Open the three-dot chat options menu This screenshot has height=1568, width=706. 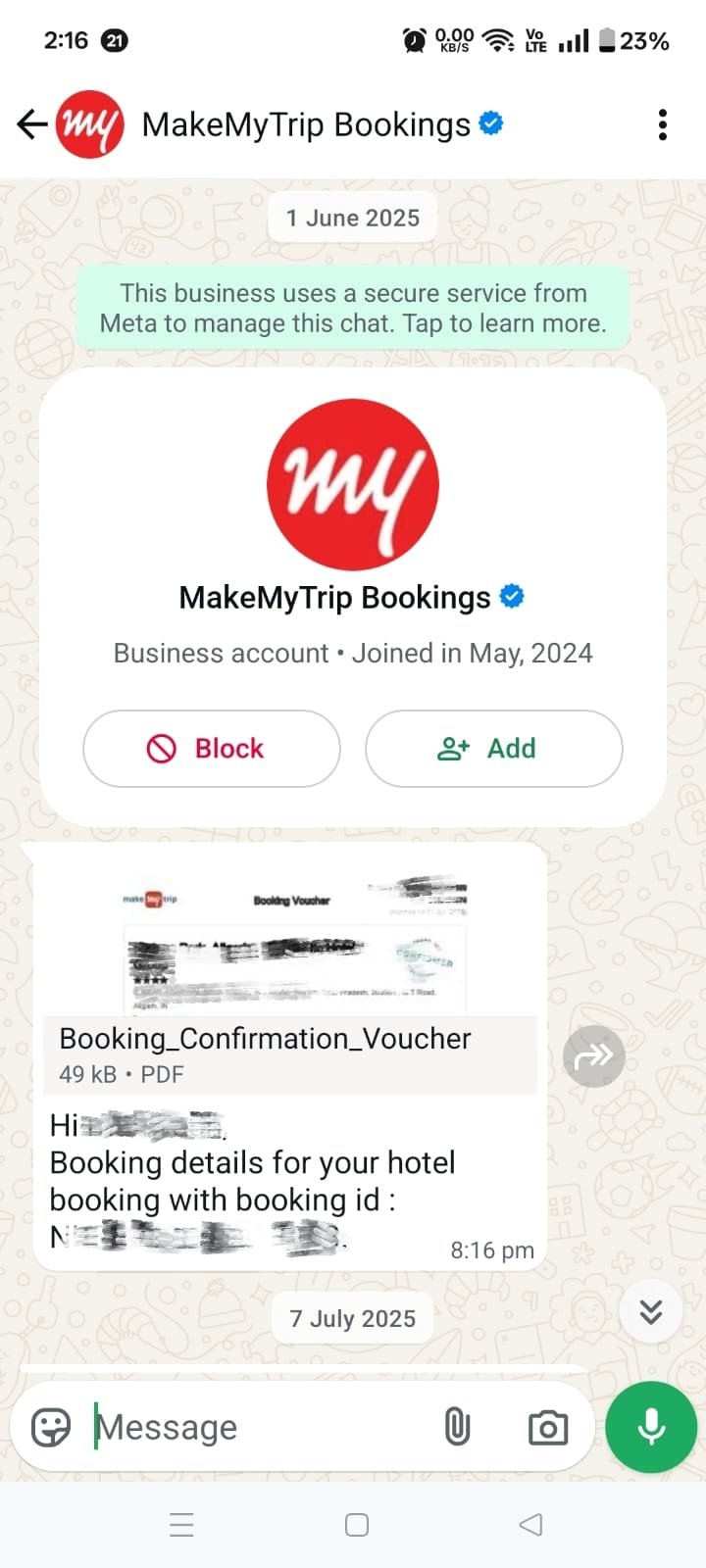662,124
